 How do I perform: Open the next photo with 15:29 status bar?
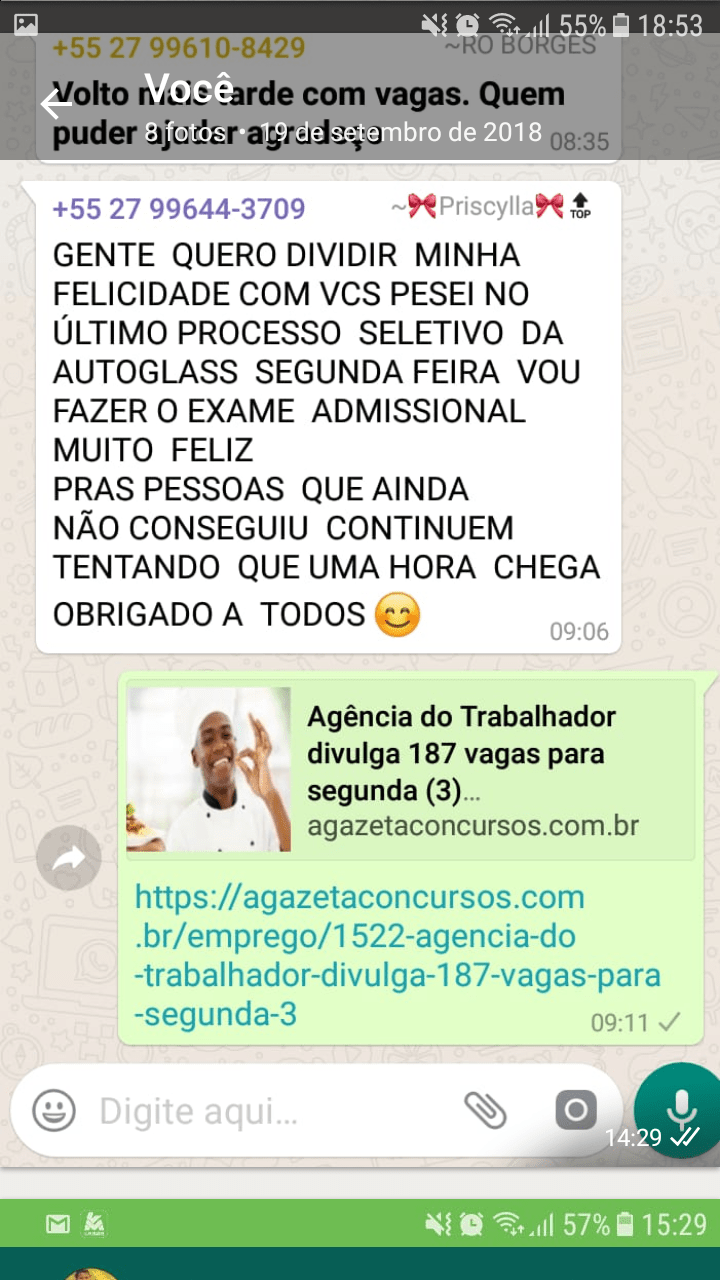click(x=360, y=1238)
